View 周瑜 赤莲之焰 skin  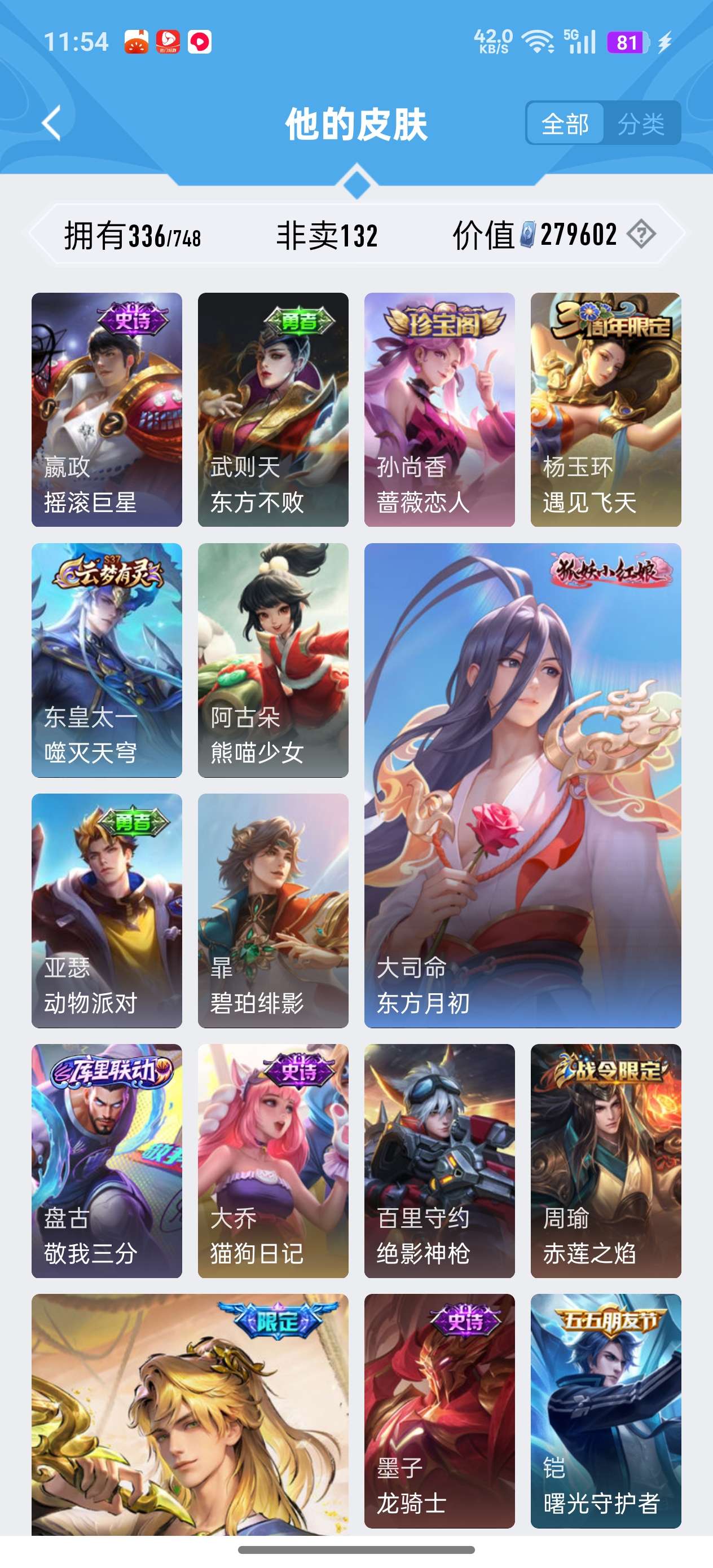pos(605,1161)
